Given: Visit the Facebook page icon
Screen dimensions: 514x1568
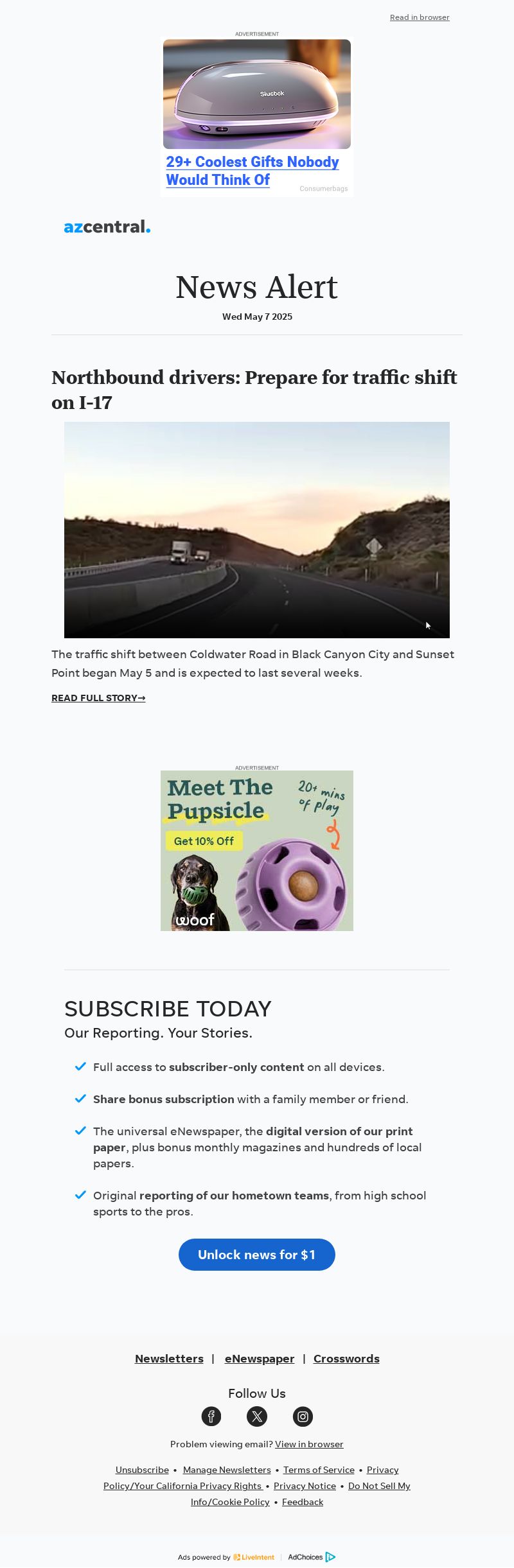Looking at the screenshot, I should pyautogui.click(x=211, y=1416).
